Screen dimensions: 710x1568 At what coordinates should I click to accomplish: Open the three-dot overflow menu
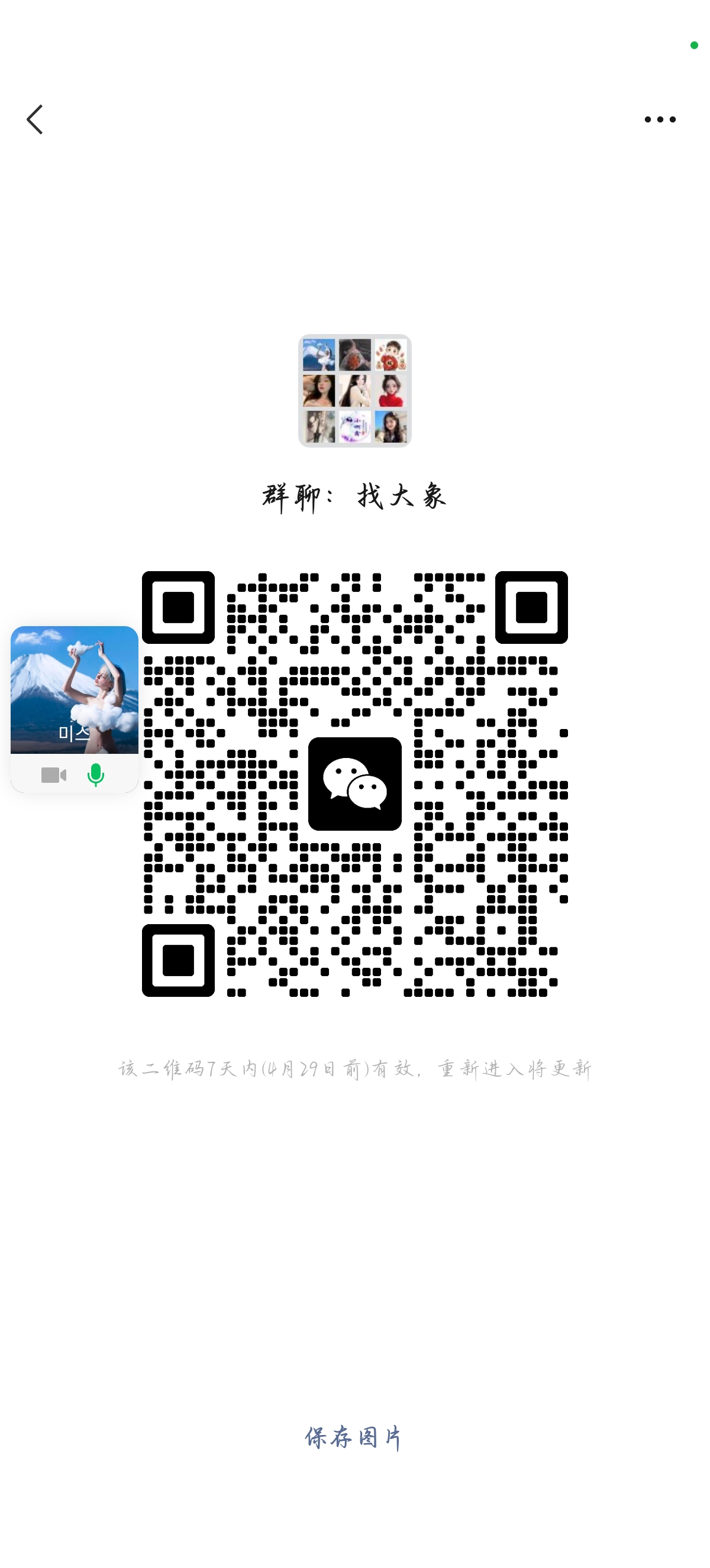pyautogui.click(x=660, y=119)
